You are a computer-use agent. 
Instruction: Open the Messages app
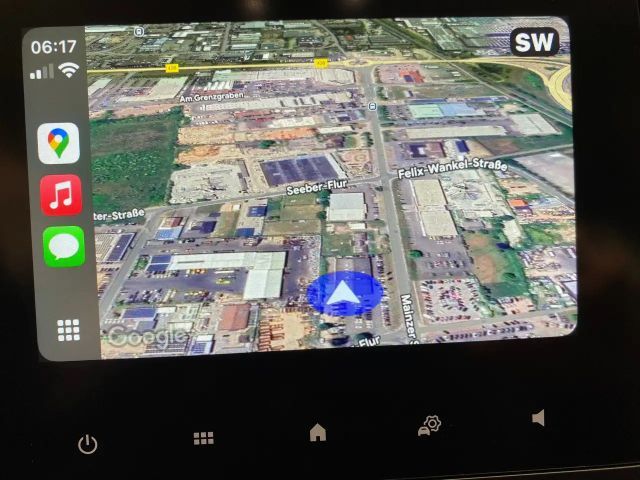63,246
